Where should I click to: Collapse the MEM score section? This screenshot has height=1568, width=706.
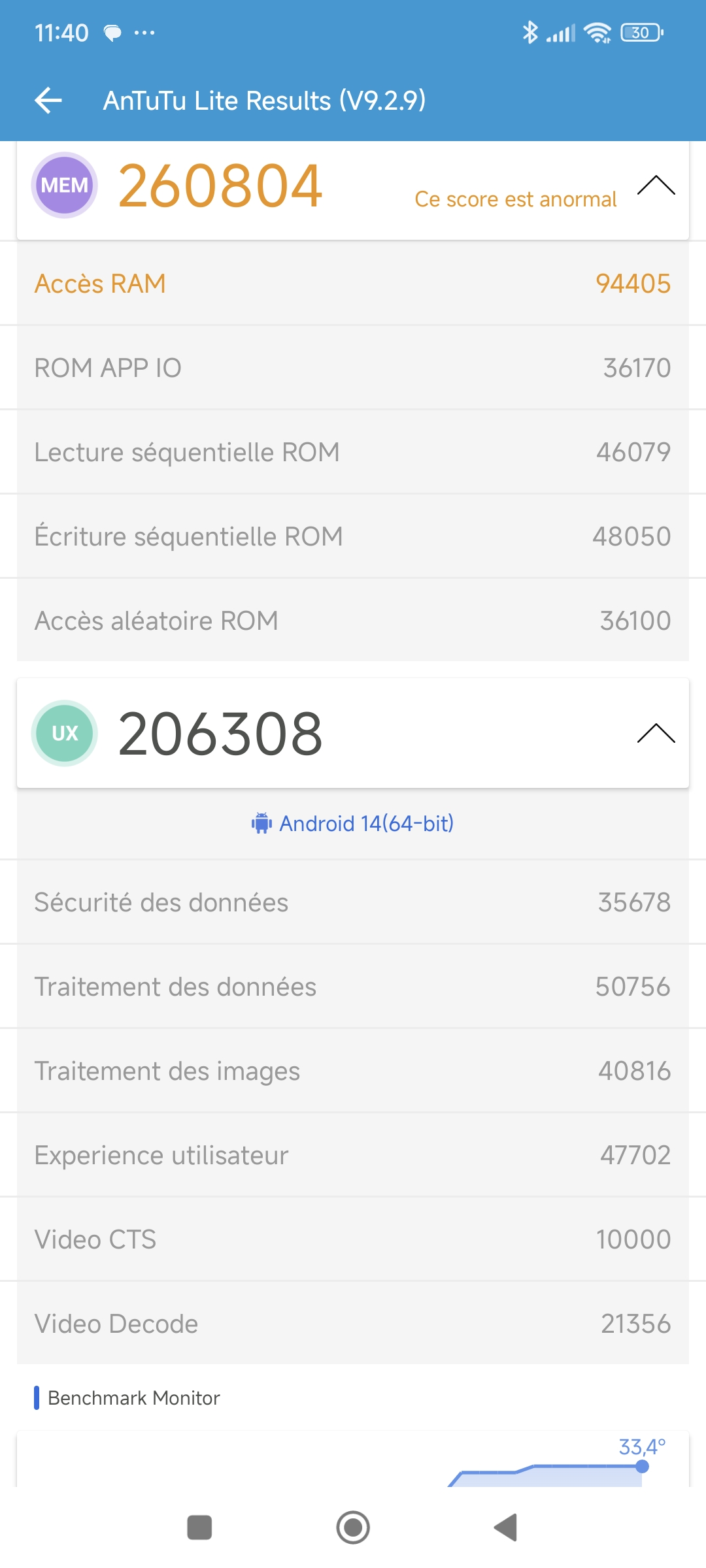pyautogui.click(x=656, y=186)
